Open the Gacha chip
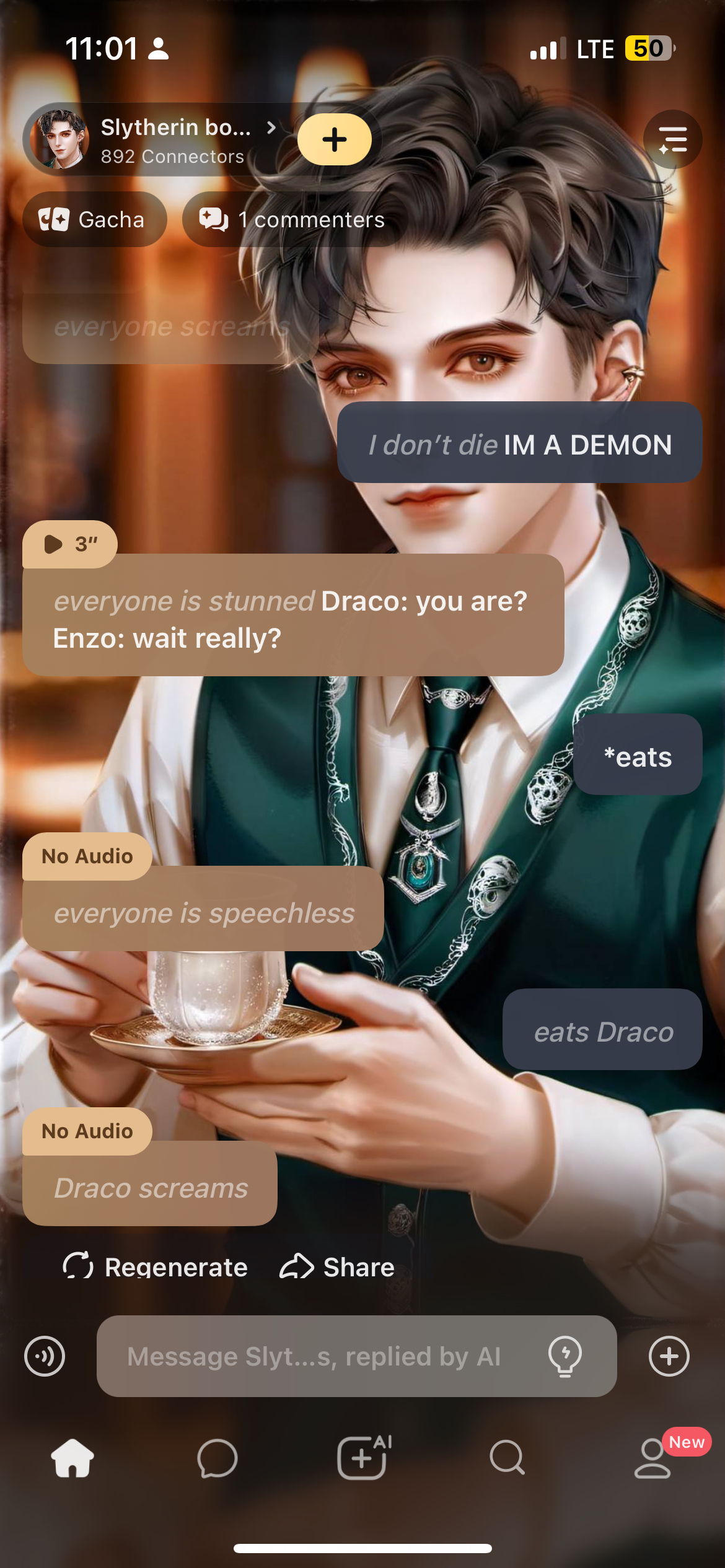 94,220
